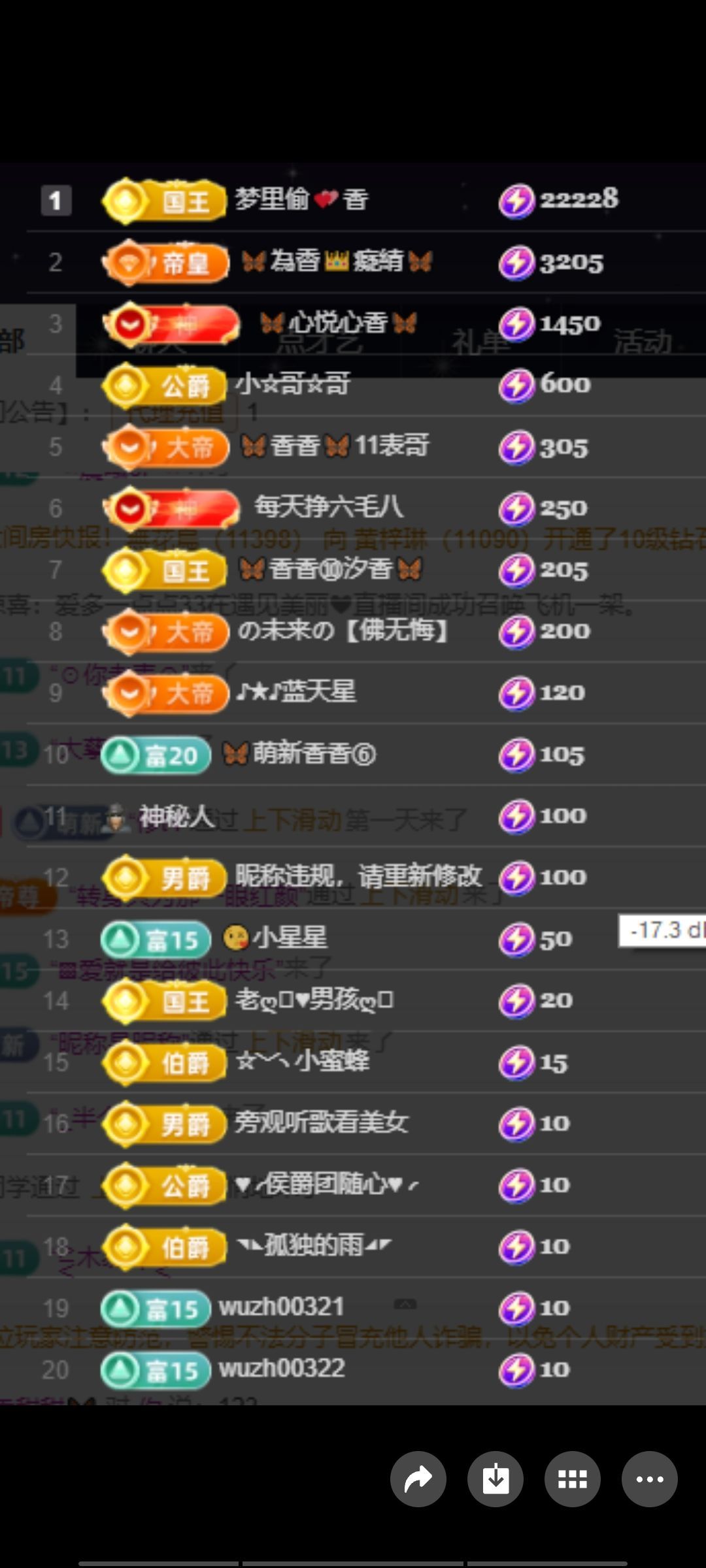This screenshot has width=706, height=1568.
Task: Open the grid view of all images
Action: point(573,1479)
